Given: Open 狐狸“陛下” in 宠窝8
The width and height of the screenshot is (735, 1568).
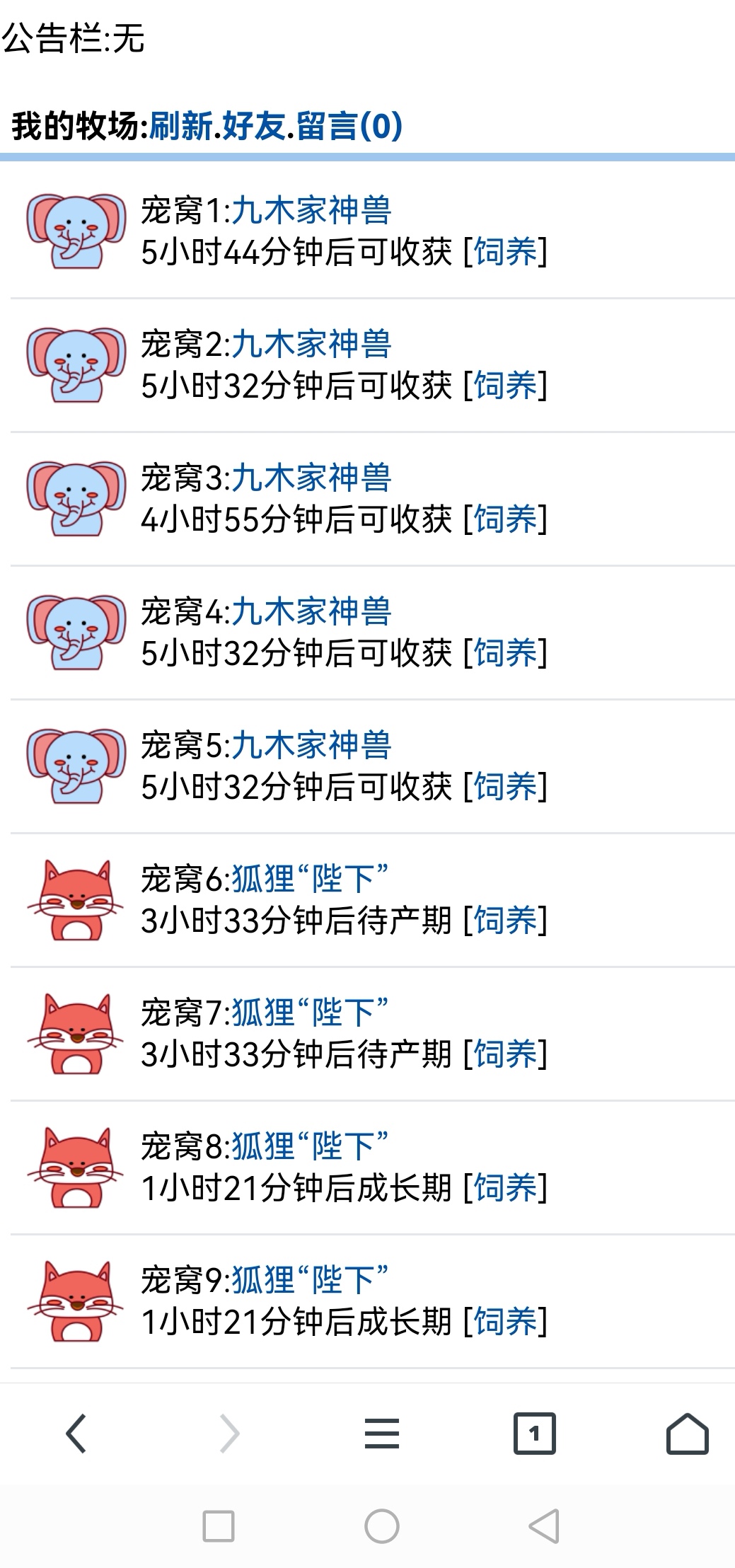Looking at the screenshot, I should tap(310, 1146).
